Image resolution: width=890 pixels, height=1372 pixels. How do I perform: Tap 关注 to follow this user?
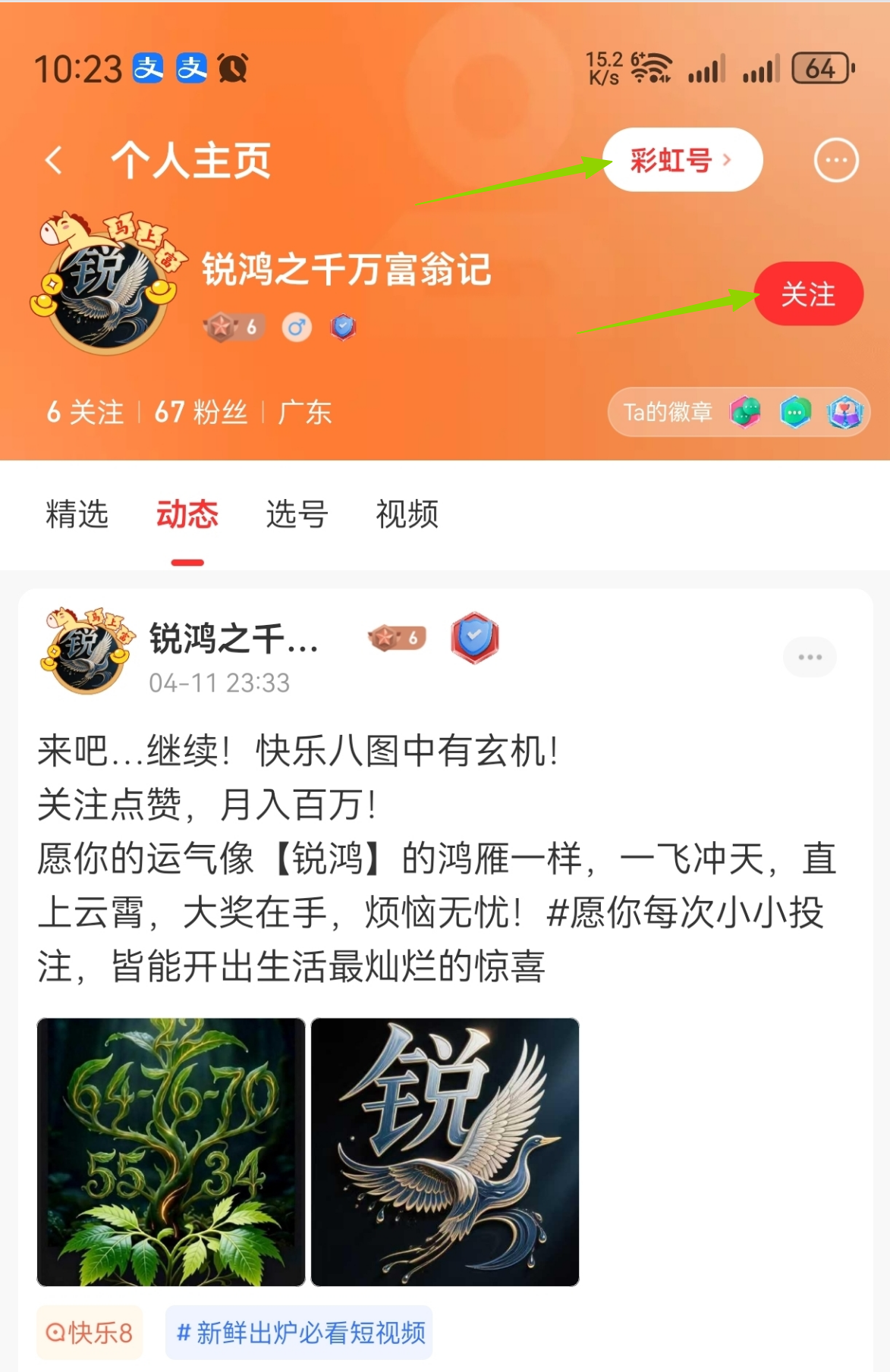pos(808,294)
